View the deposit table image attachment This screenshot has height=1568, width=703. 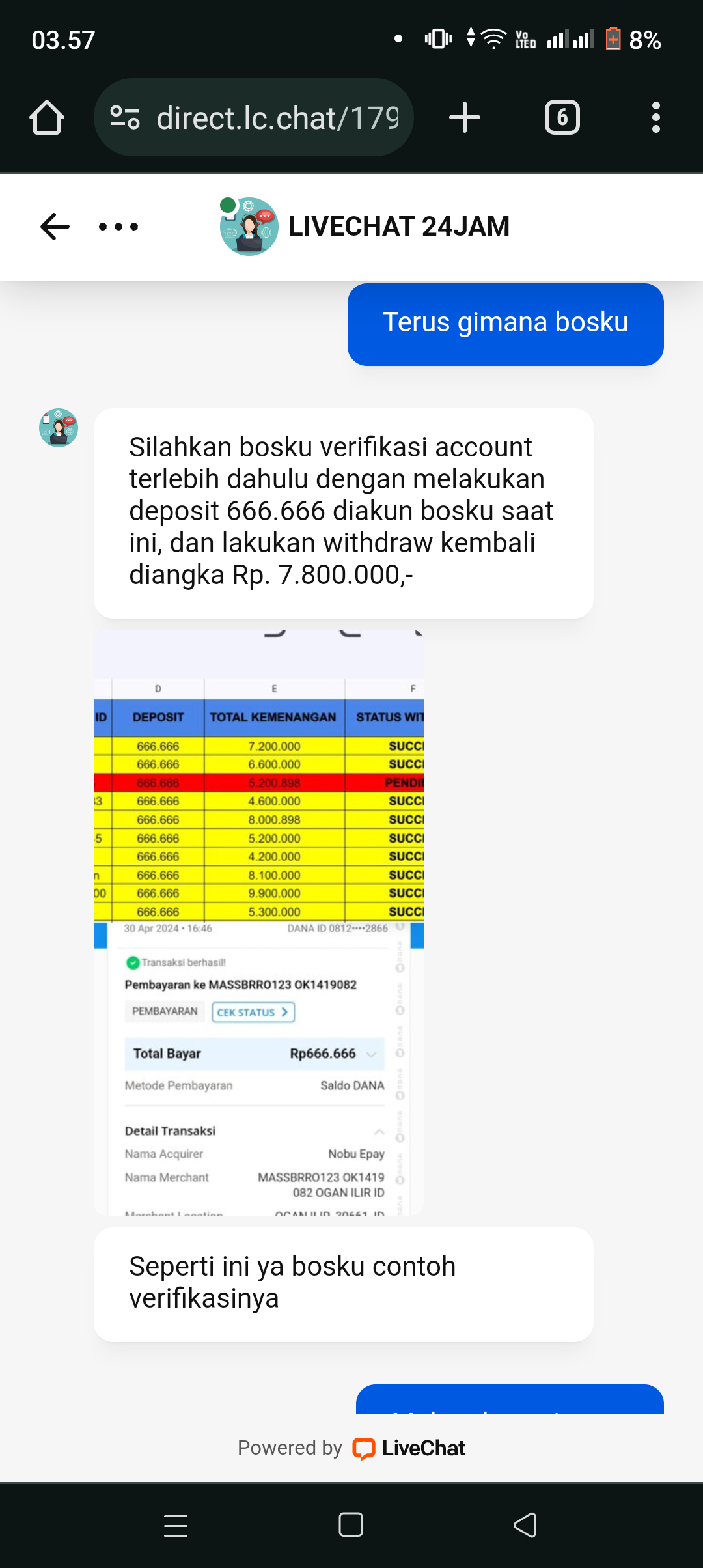[x=258, y=921]
